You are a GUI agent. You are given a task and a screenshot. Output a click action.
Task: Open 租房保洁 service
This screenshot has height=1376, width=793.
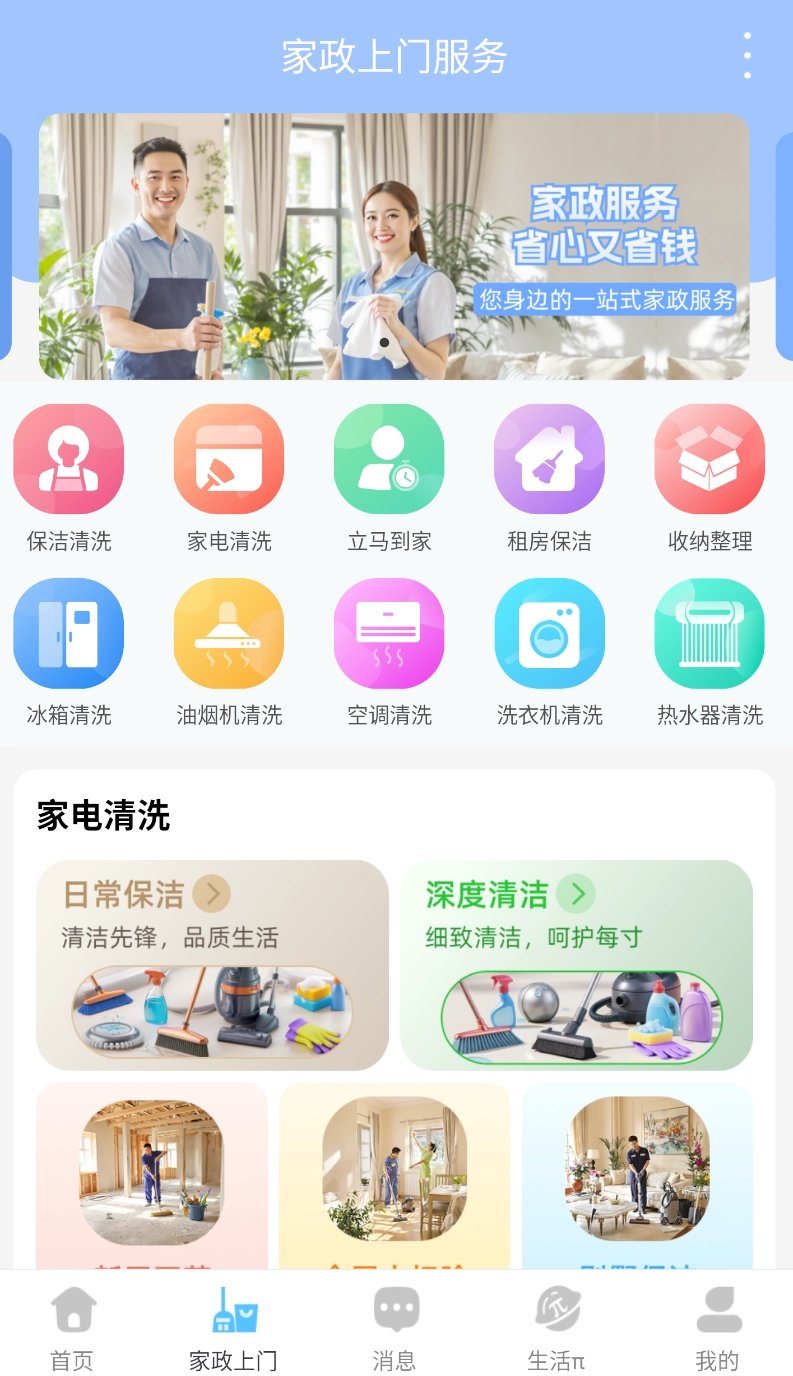click(549, 457)
